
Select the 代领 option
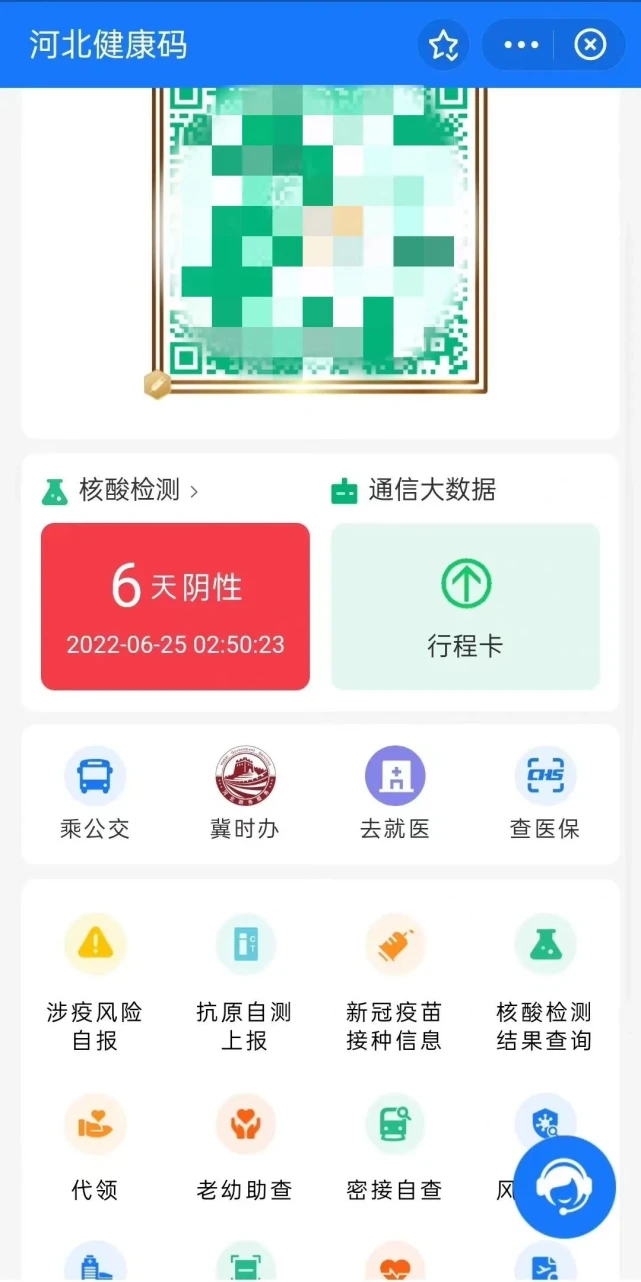(95, 1146)
